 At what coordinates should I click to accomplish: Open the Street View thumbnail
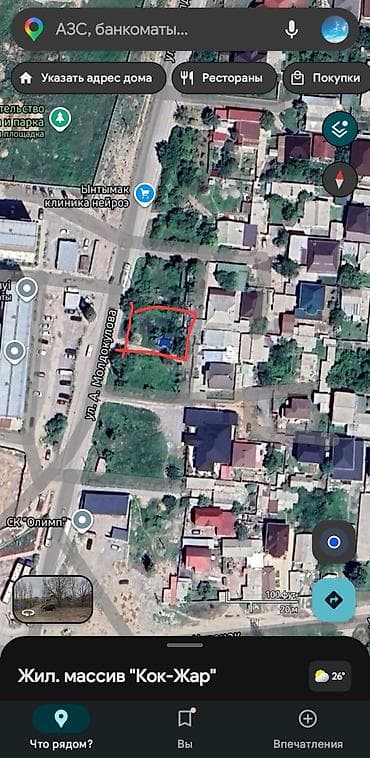(53, 599)
